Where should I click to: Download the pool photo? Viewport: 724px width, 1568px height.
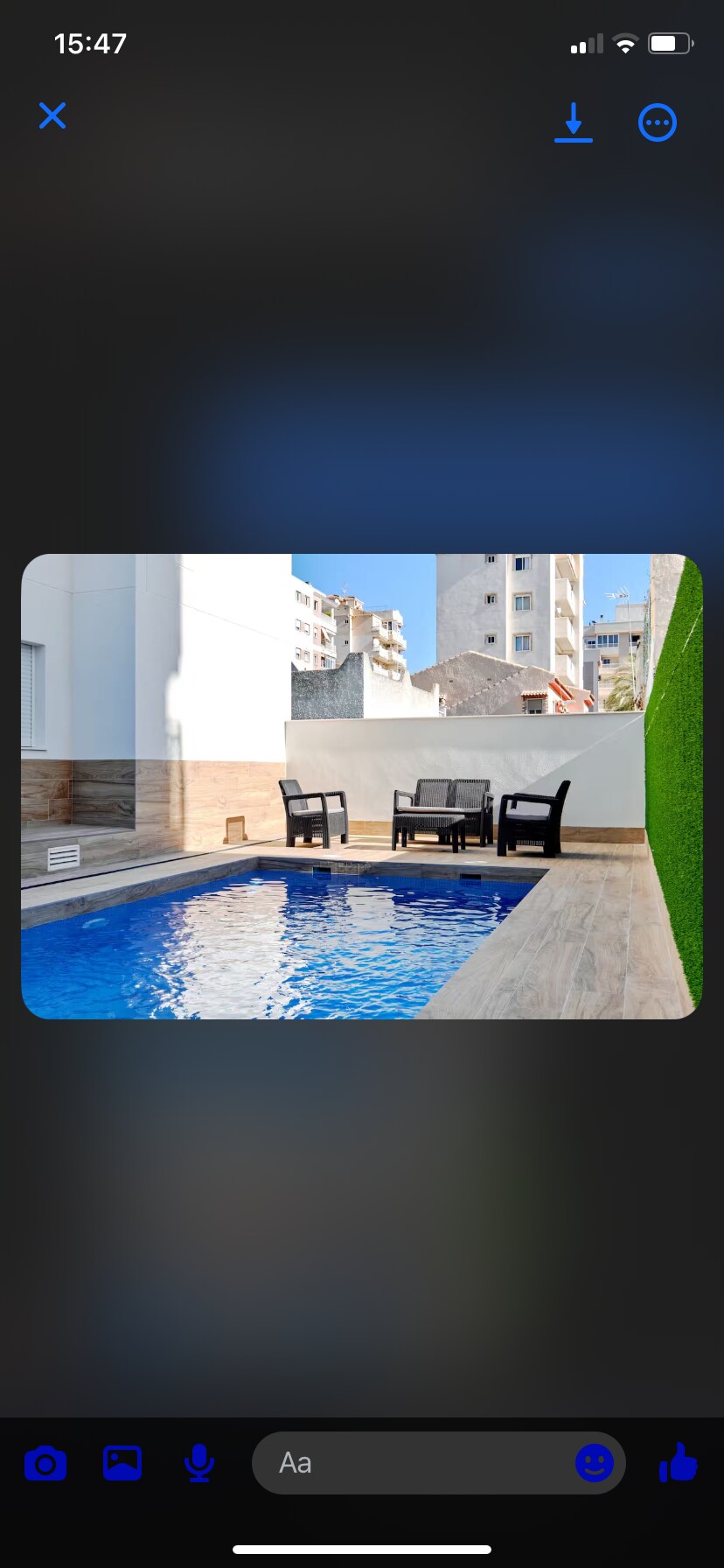[574, 122]
